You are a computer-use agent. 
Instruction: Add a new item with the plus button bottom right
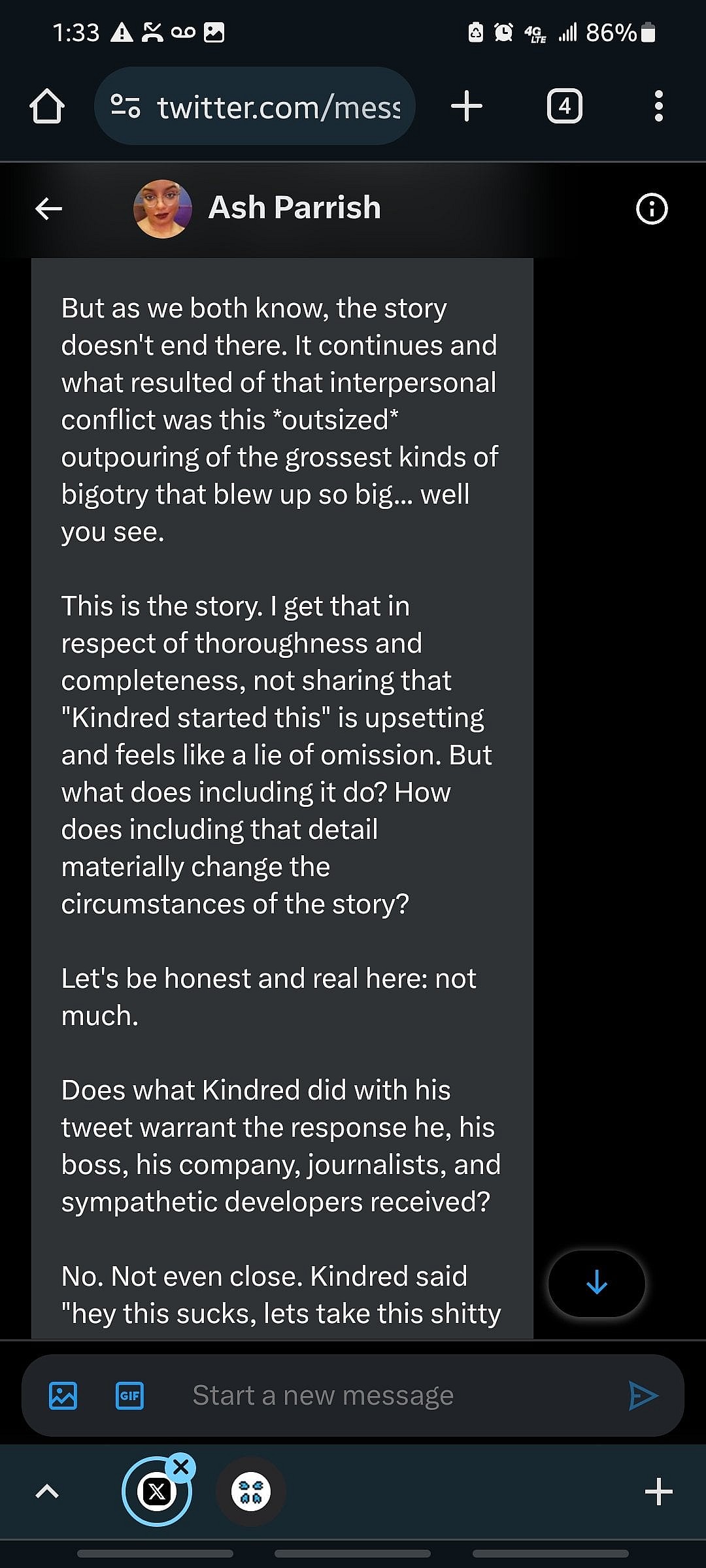(658, 1492)
